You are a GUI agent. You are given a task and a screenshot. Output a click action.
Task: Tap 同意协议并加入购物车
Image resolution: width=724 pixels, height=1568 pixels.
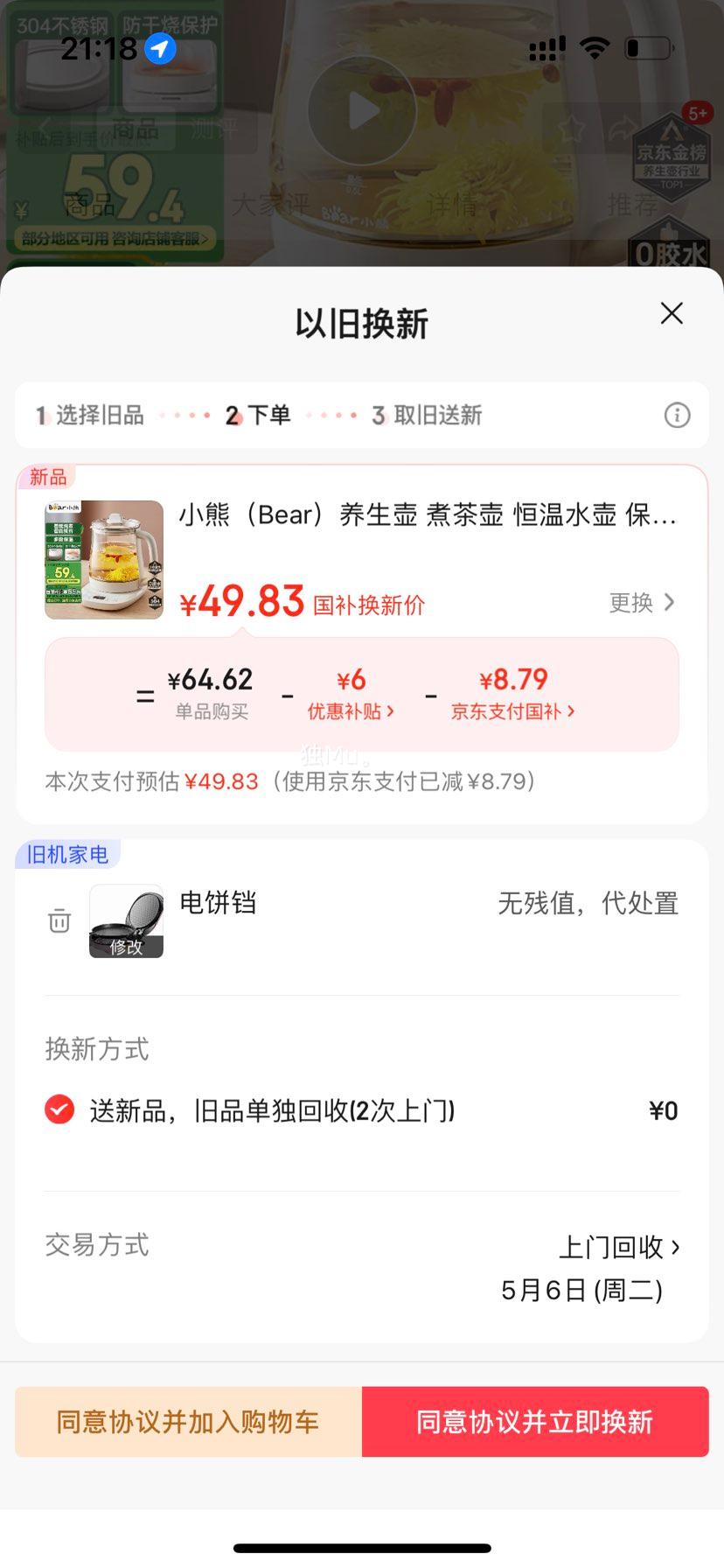(x=188, y=1422)
